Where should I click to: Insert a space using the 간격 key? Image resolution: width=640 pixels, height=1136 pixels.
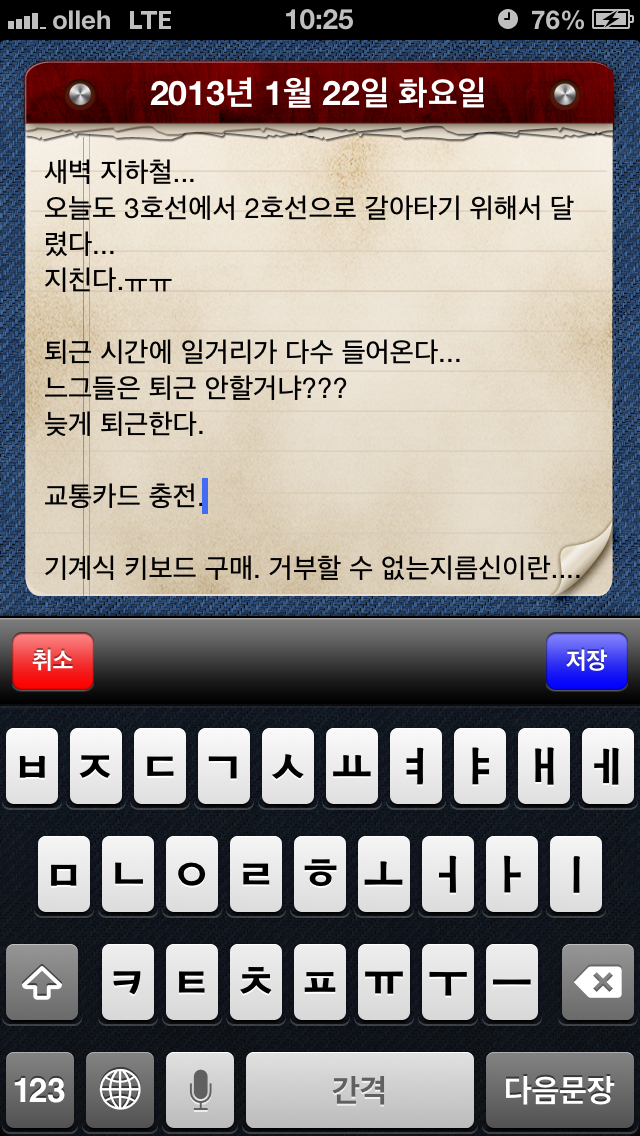(359, 1090)
